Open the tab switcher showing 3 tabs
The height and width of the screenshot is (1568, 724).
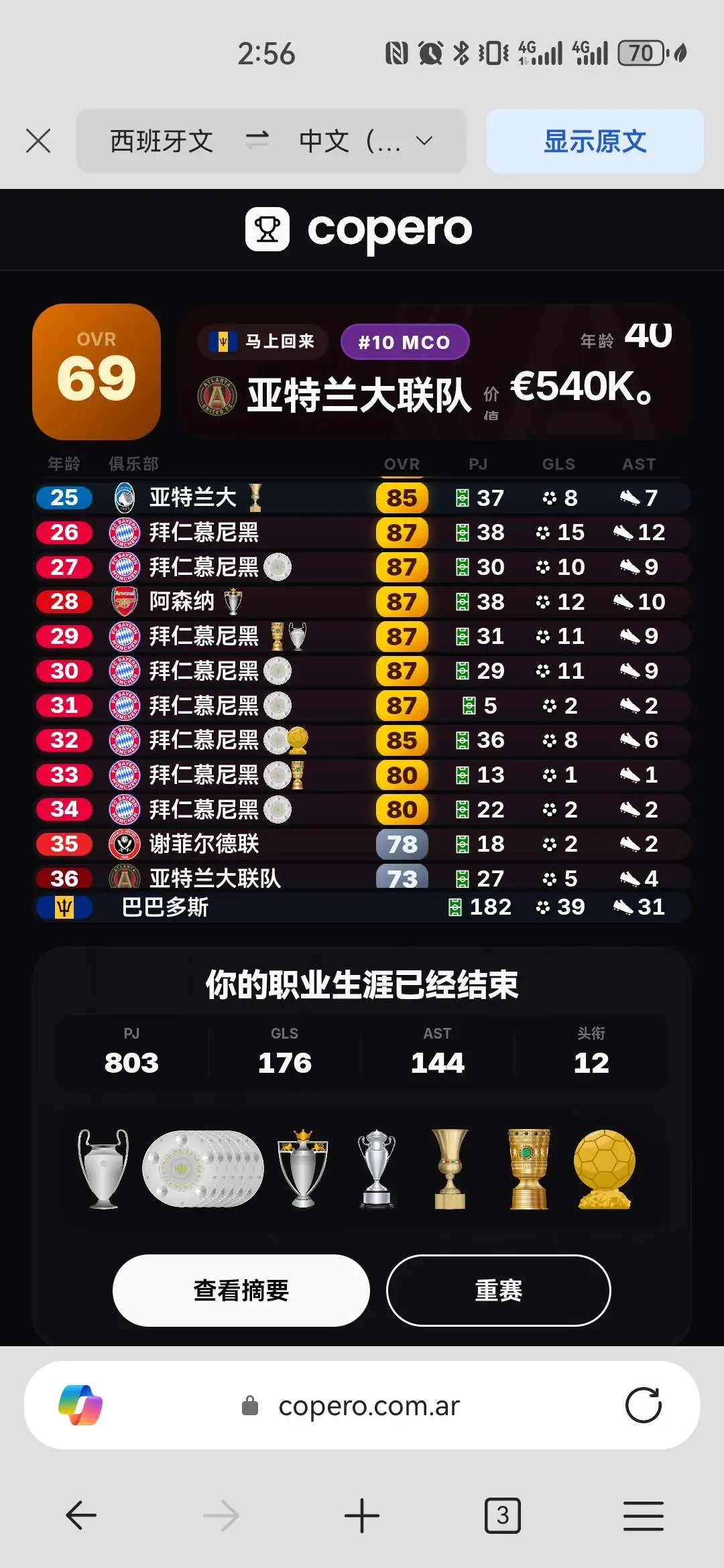[x=503, y=1515]
